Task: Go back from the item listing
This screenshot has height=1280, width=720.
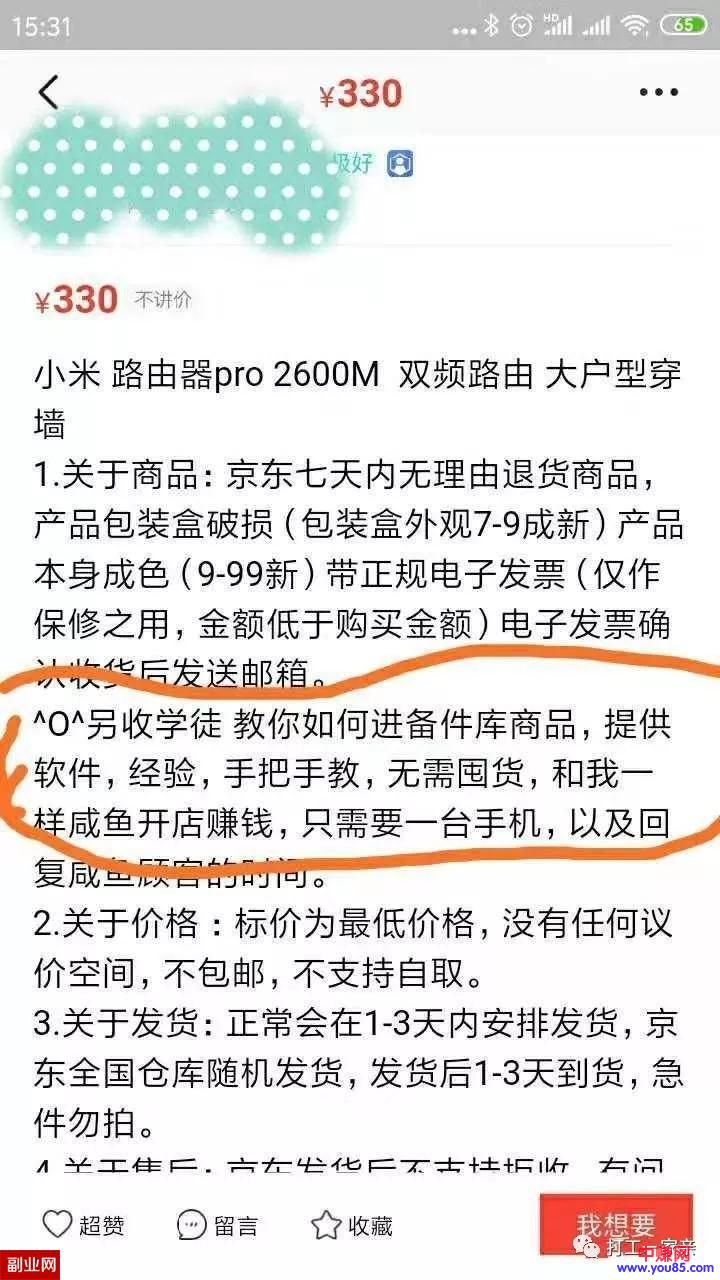Action: click(48, 93)
